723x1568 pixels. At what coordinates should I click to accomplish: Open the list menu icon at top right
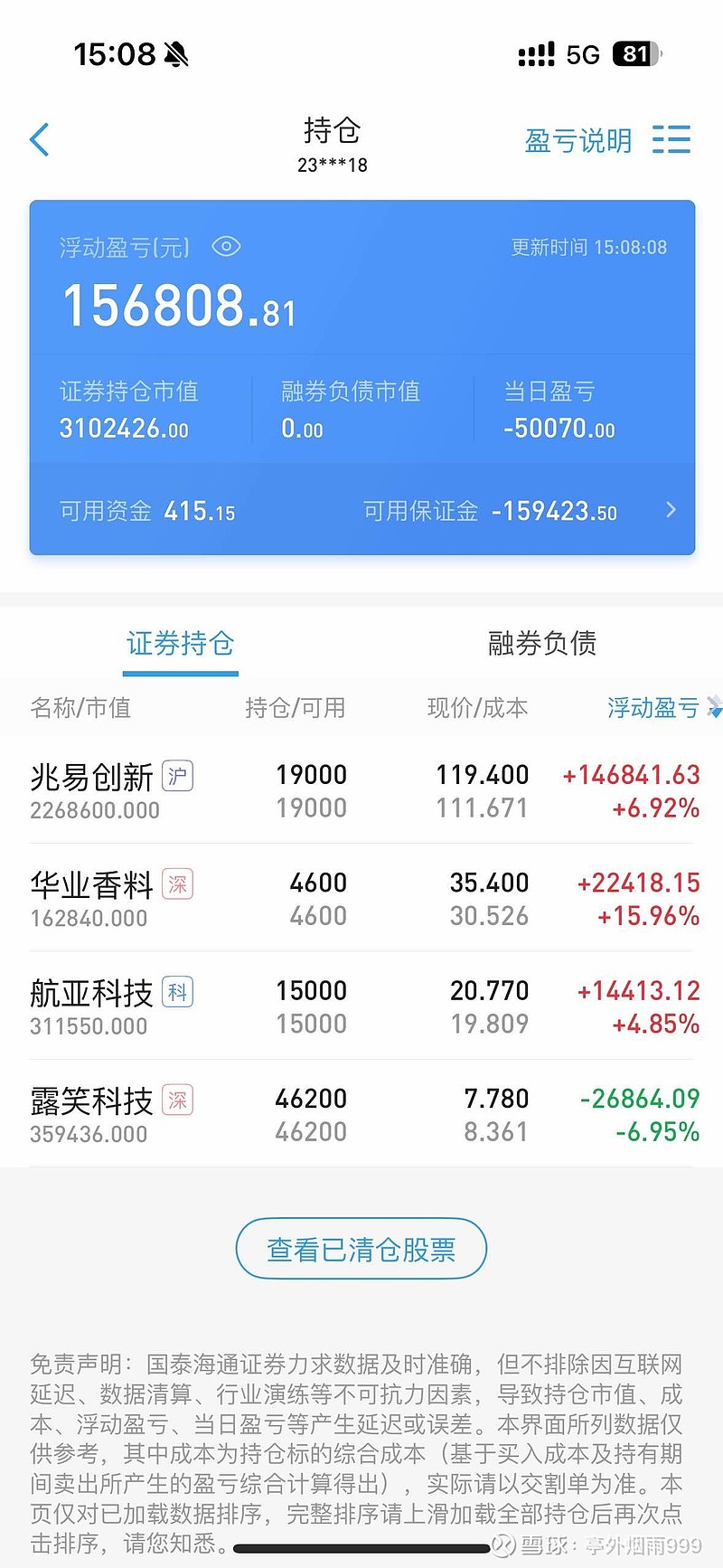[x=671, y=140]
